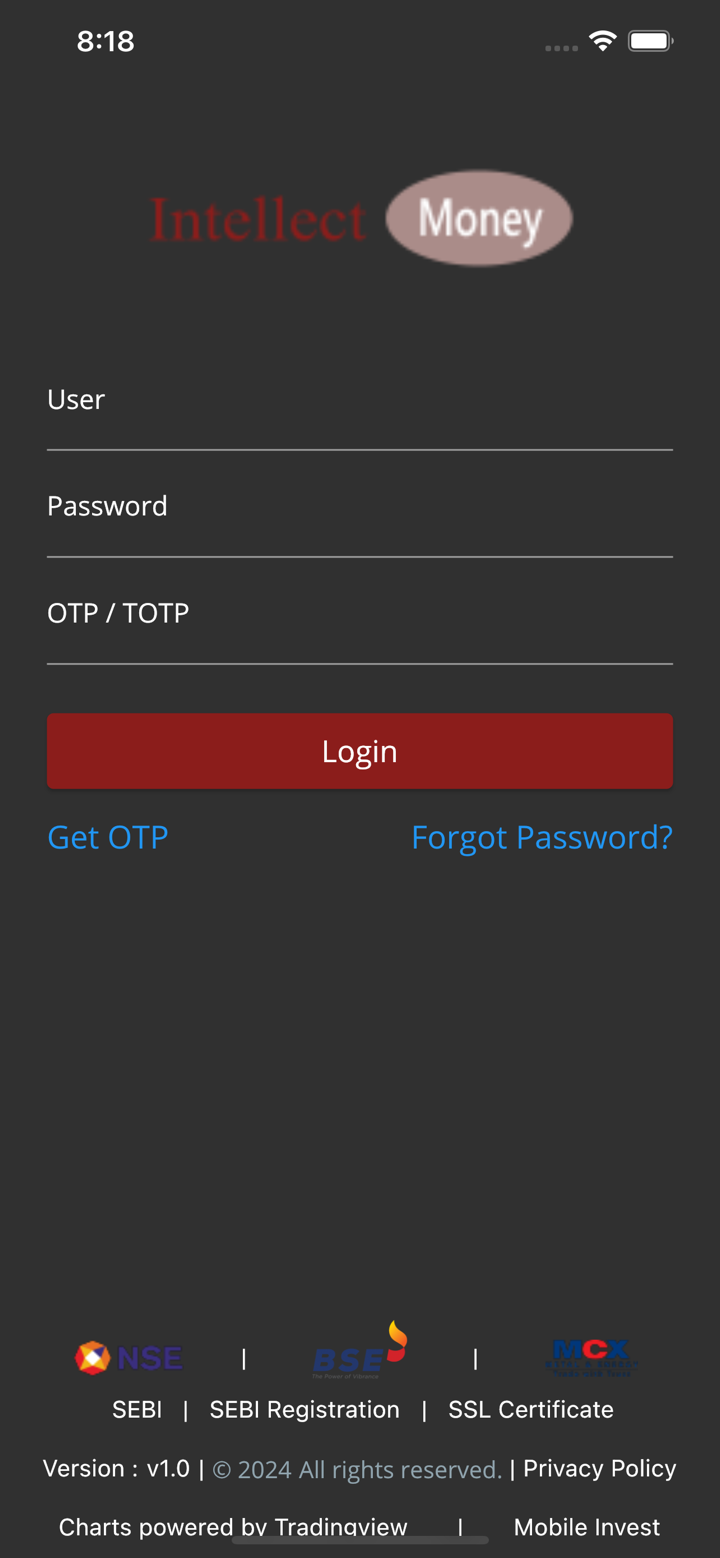720x1558 pixels.
Task: Open the BSE exchange link
Action: (x=359, y=1353)
